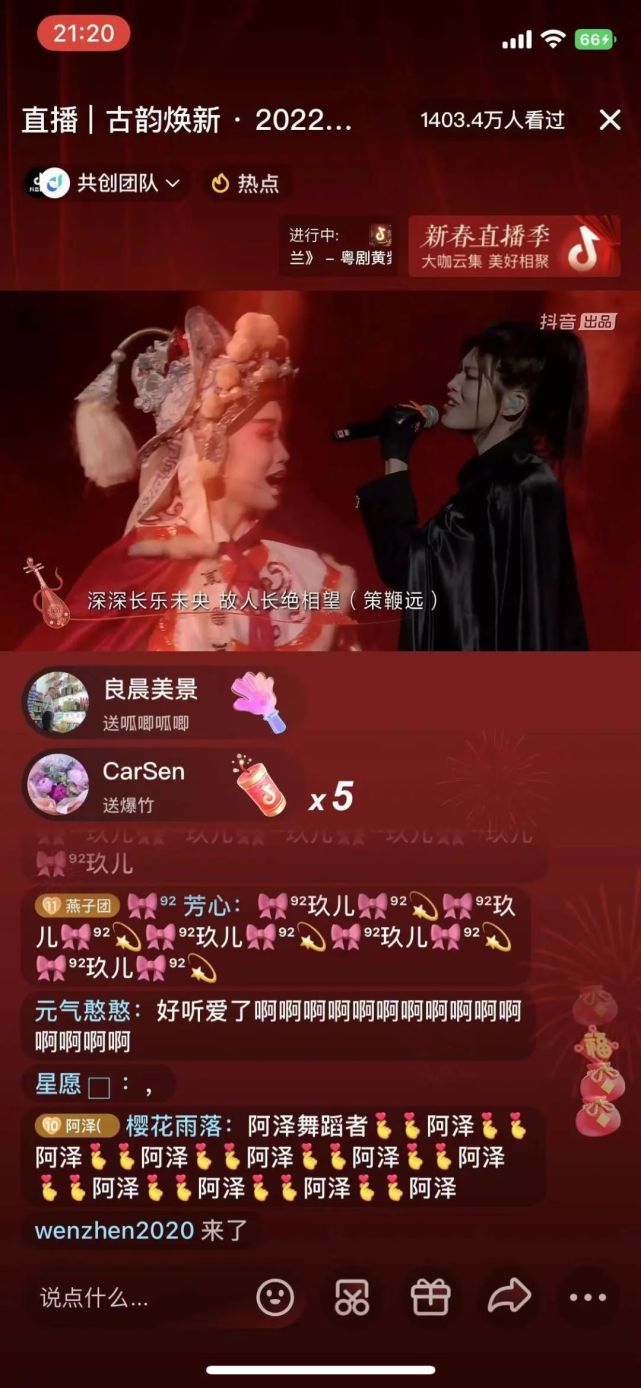Share this live stream

(509, 1298)
